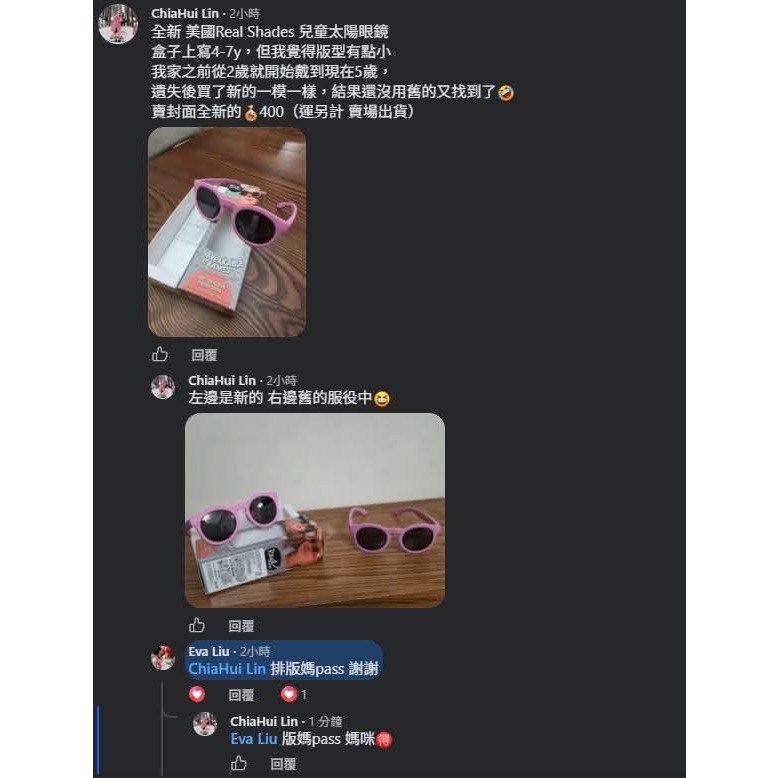The height and width of the screenshot is (778, 778).
Task: Remove heart reaction from Eva Liu's comment
Action: [x=197, y=694]
